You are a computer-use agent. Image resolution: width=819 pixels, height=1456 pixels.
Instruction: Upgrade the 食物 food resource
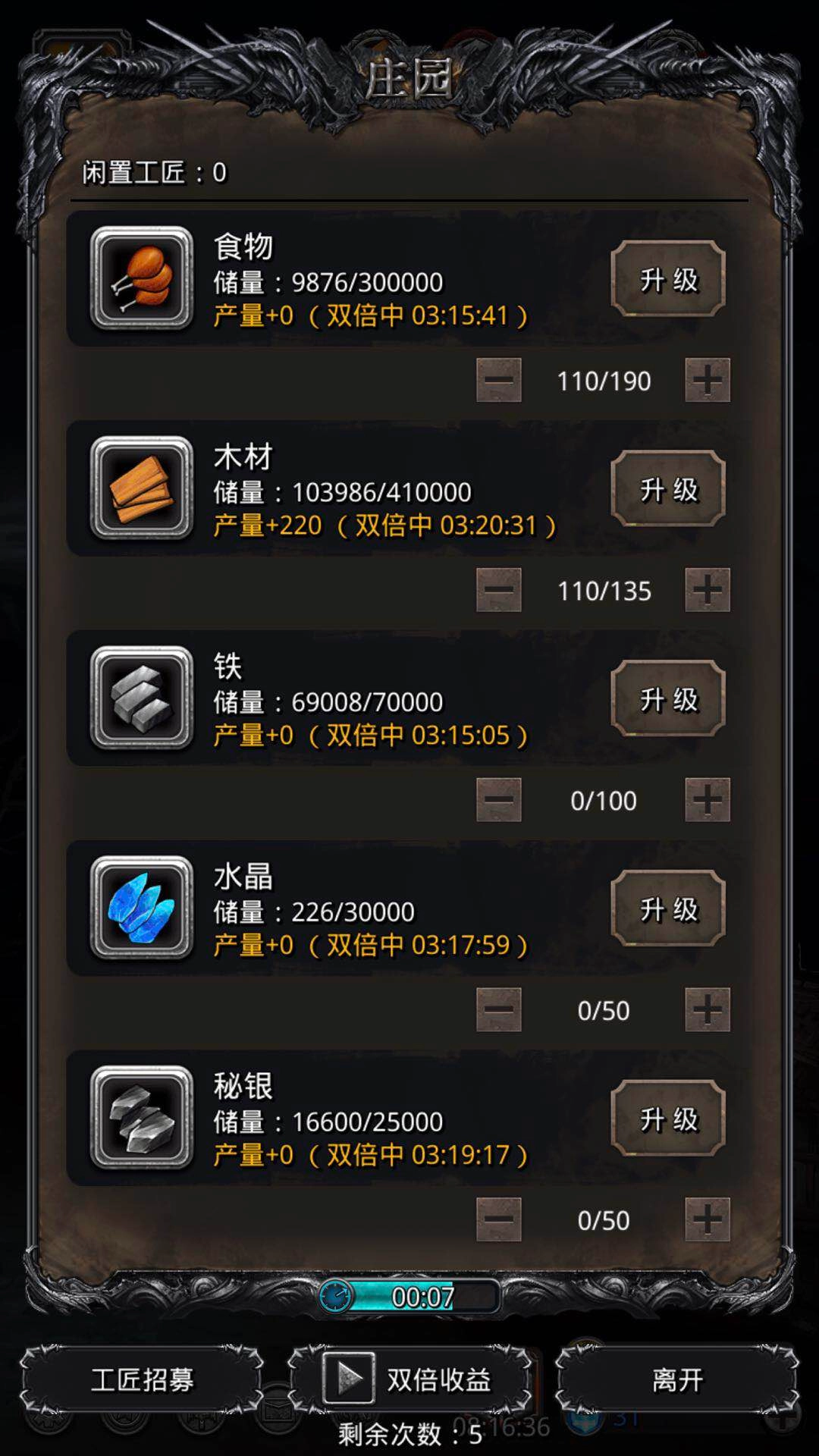[x=668, y=280]
